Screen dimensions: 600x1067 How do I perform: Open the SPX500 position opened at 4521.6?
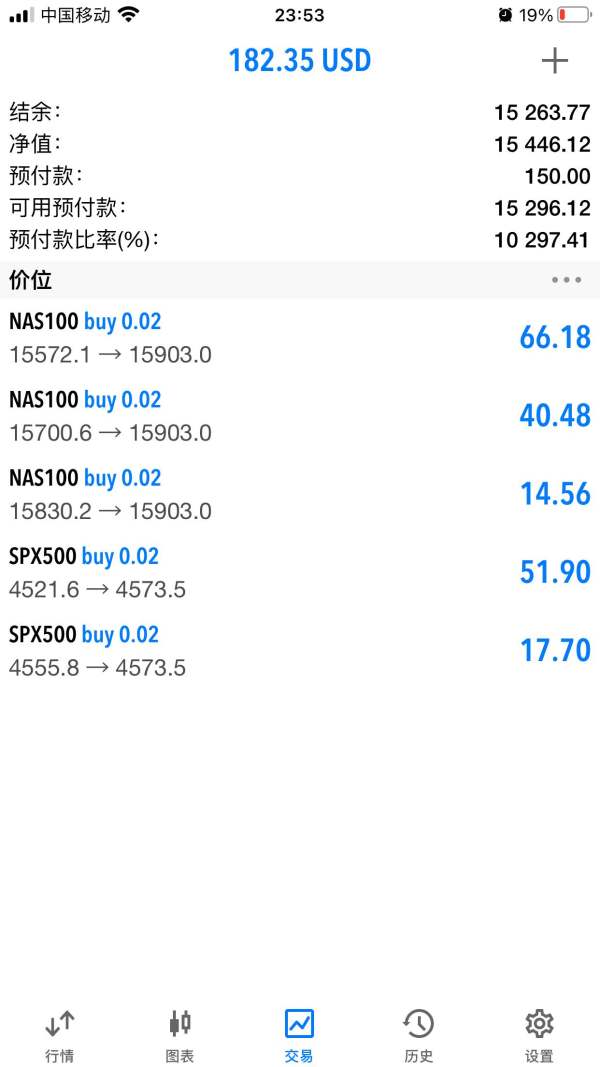tap(300, 572)
